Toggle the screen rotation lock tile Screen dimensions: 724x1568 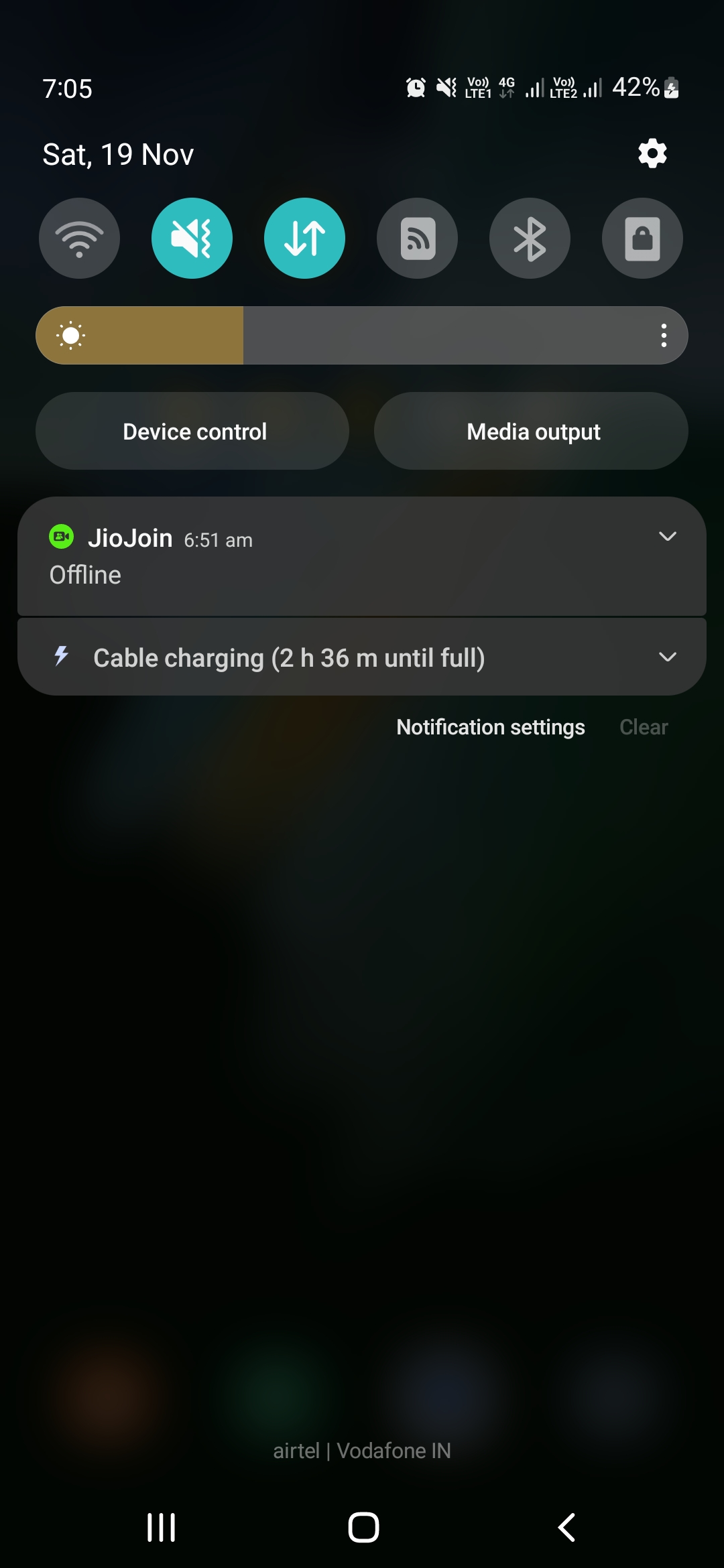pyautogui.click(x=642, y=239)
